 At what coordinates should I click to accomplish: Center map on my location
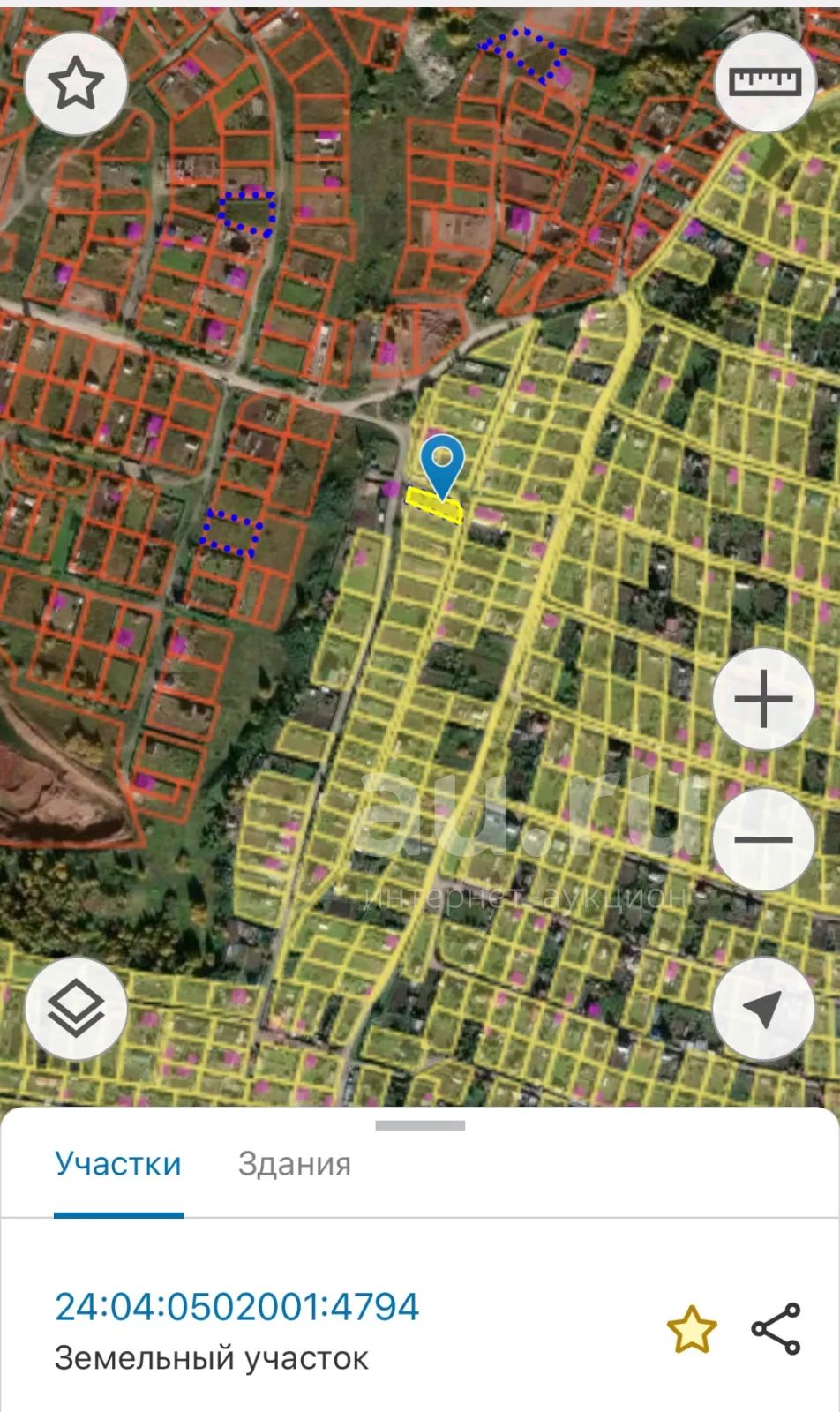(x=764, y=1009)
